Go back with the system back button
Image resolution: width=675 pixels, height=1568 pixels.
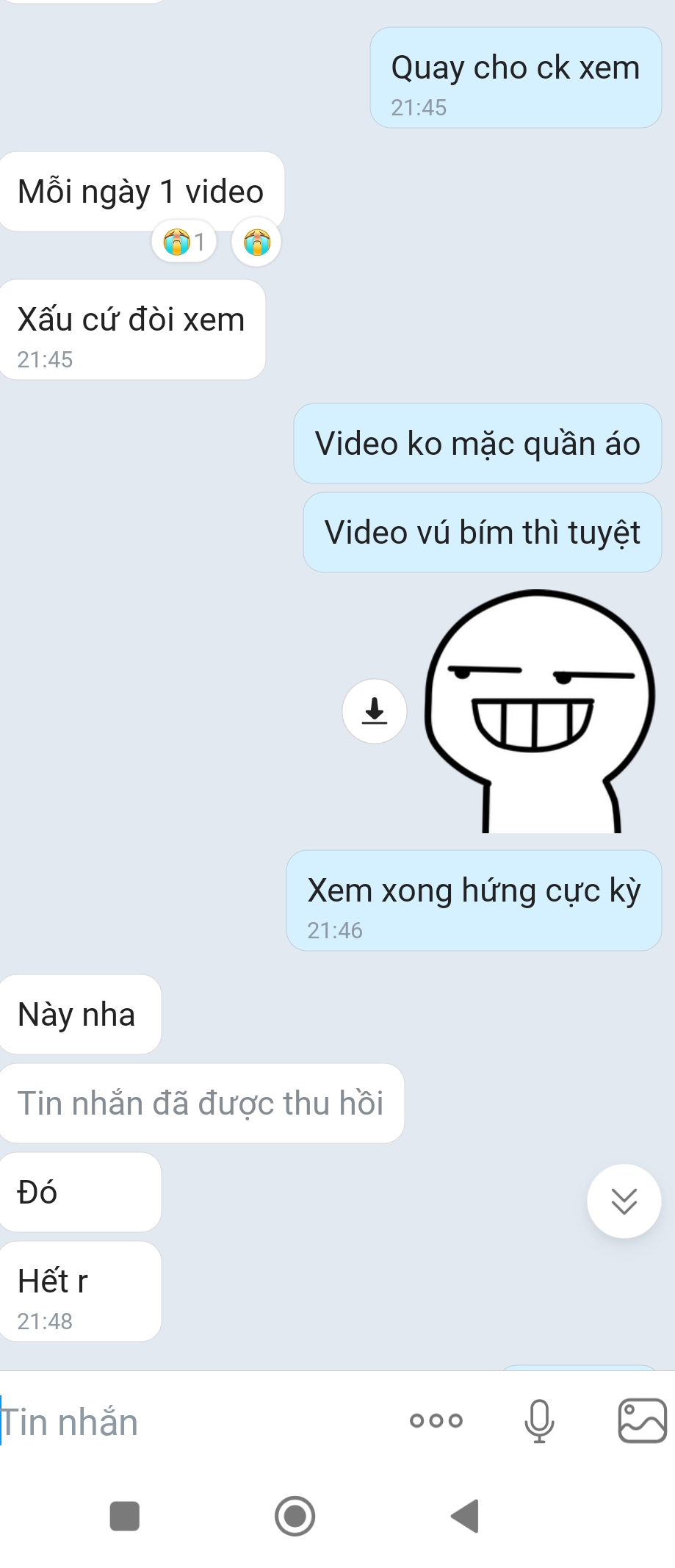coord(465,1516)
